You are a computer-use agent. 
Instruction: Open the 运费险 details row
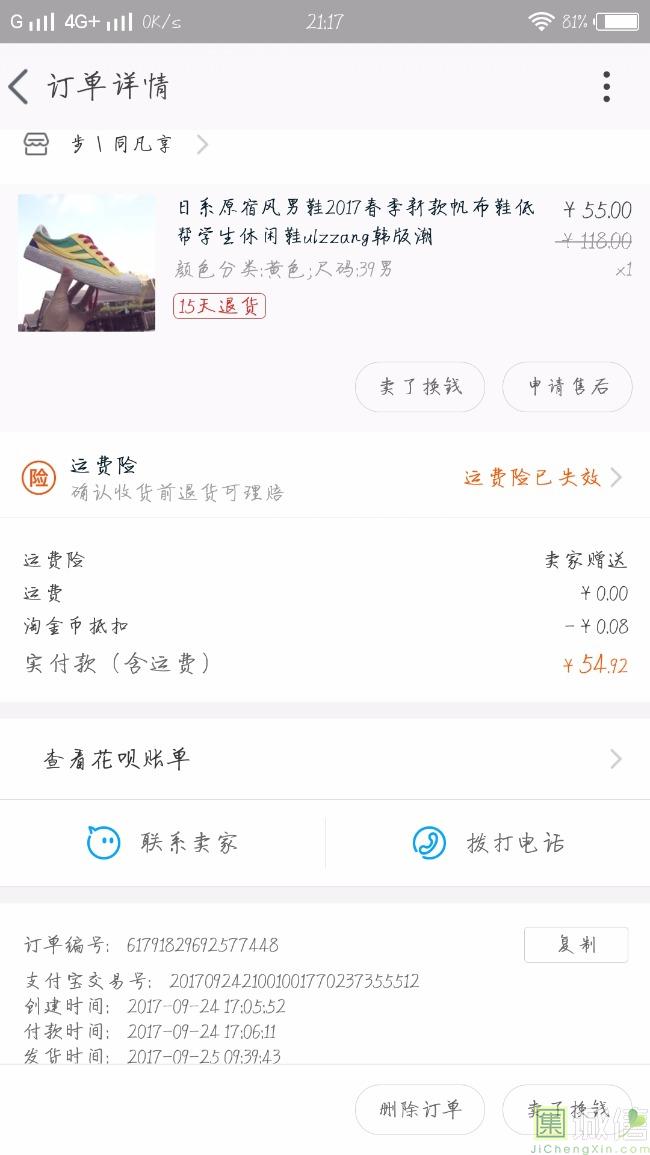[x=325, y=478]
